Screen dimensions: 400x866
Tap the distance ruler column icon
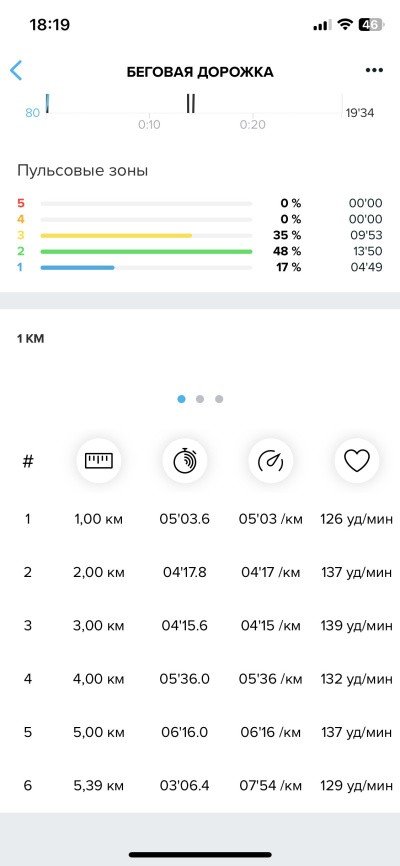click(98, 461)
